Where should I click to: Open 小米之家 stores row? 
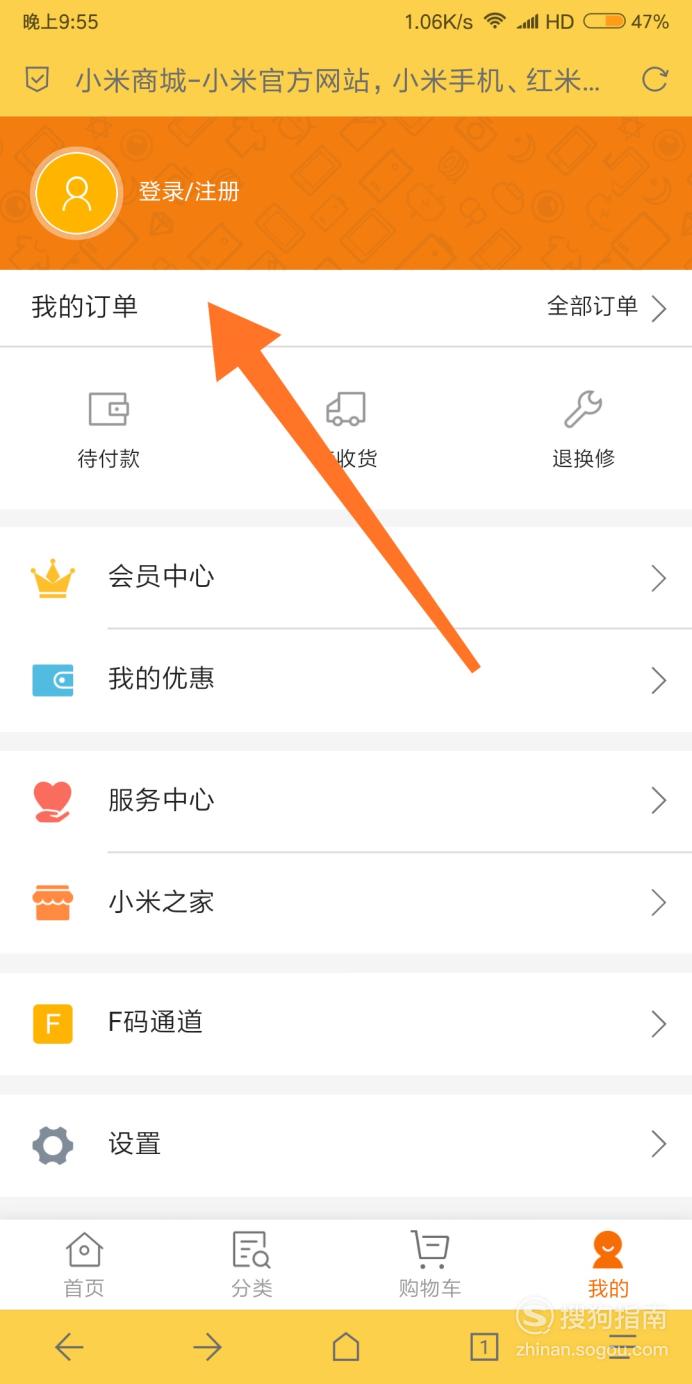[346, 902]
